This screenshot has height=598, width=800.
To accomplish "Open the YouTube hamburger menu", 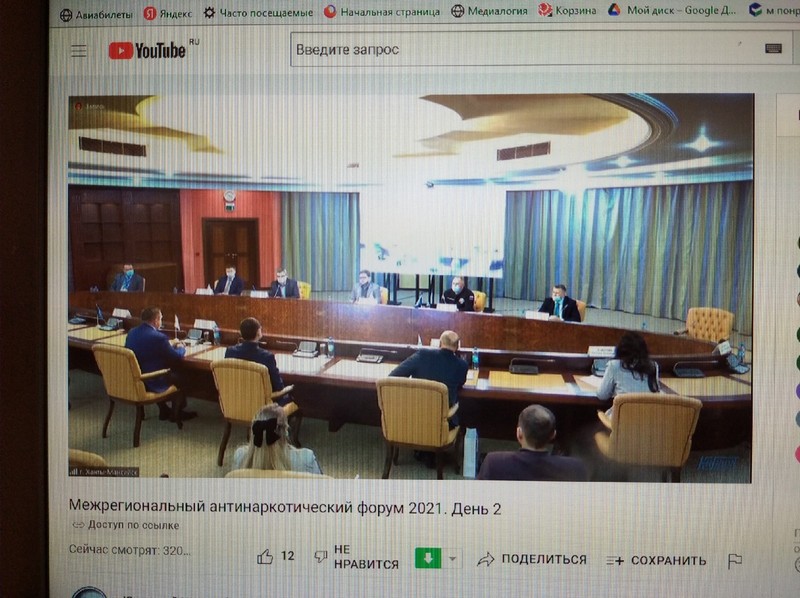I will pyautogui.click(x=77, y=50).
